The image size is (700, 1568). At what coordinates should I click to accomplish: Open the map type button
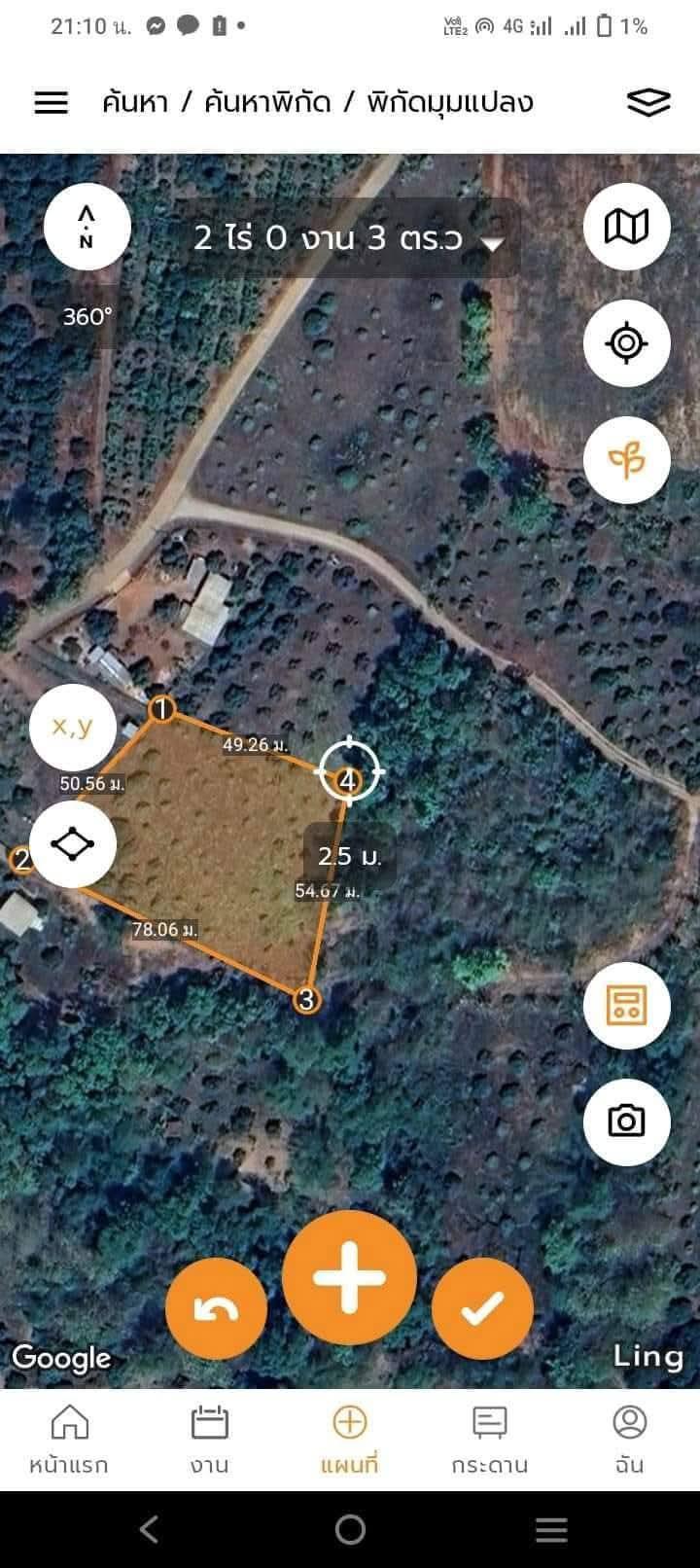pos(627,227)
